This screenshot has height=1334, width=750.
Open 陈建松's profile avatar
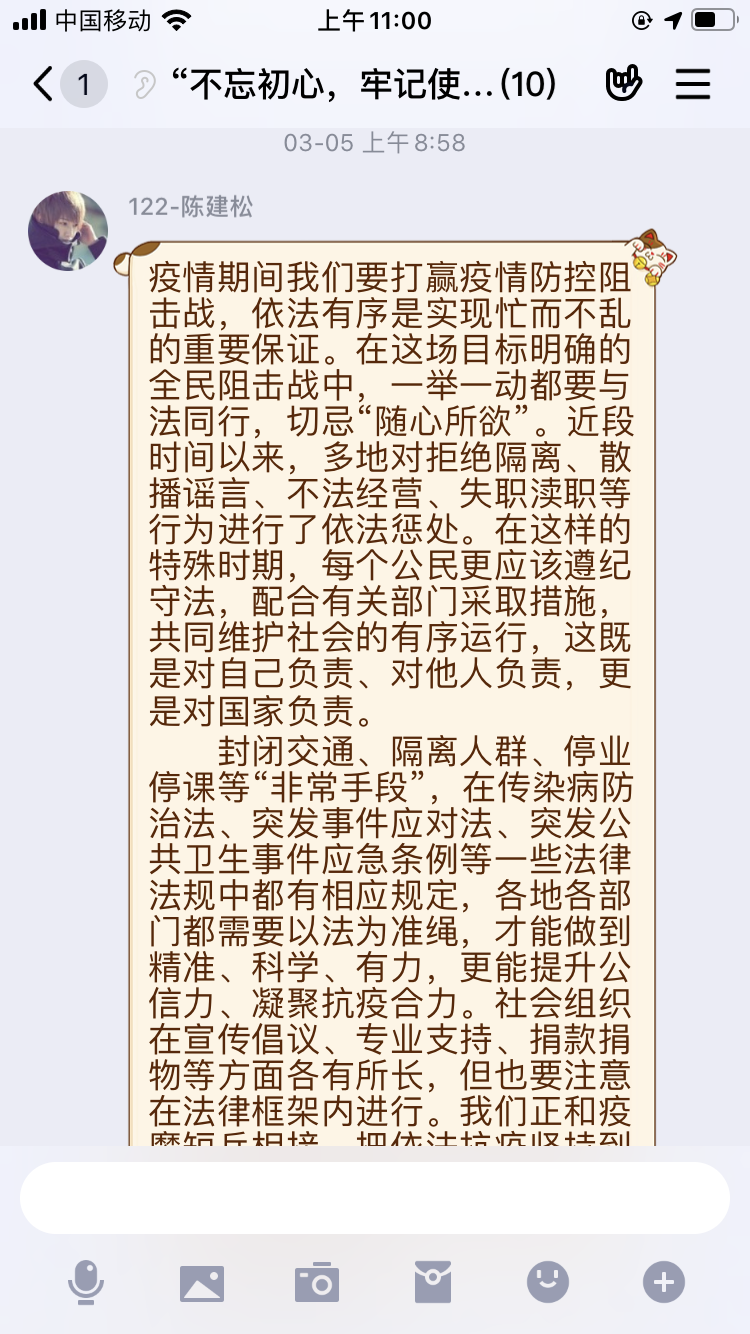click(x=68, y=231)
